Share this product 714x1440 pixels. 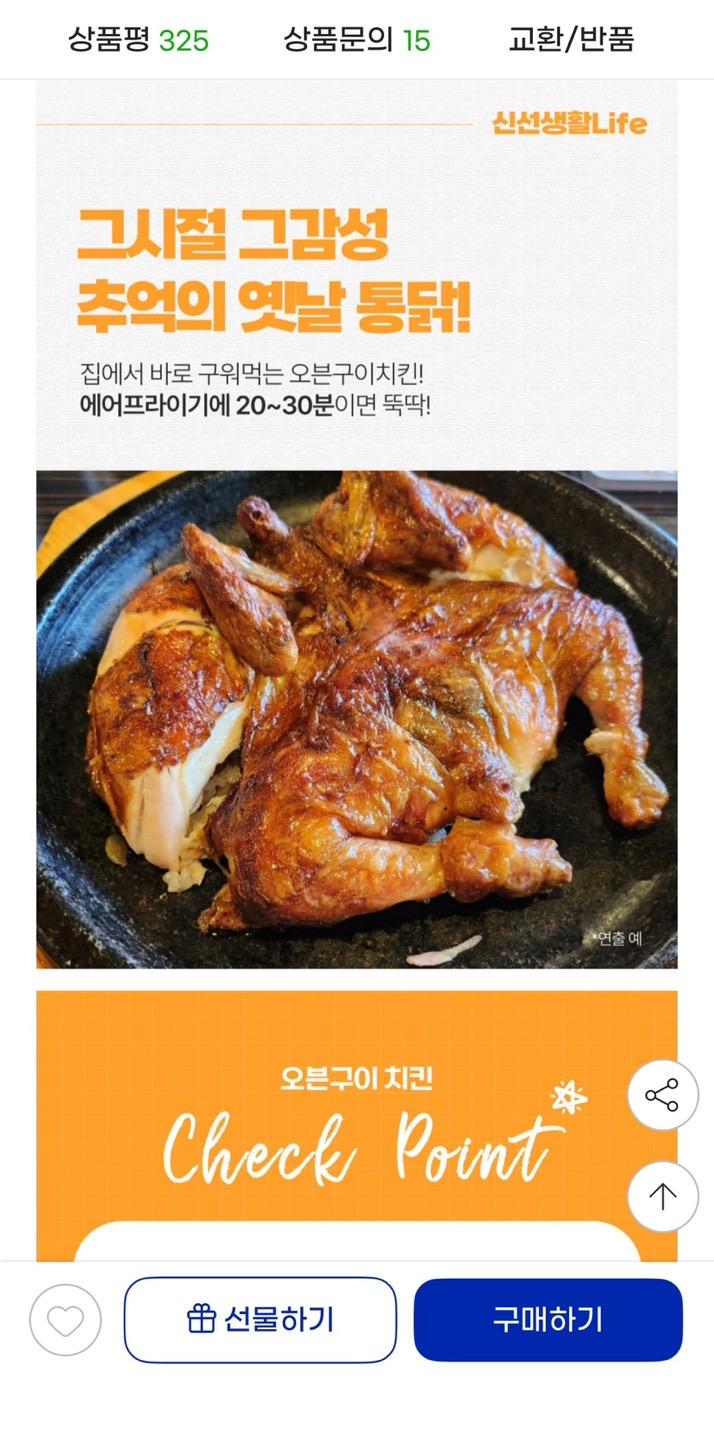pyautogui.click(x=662, y=1095)
